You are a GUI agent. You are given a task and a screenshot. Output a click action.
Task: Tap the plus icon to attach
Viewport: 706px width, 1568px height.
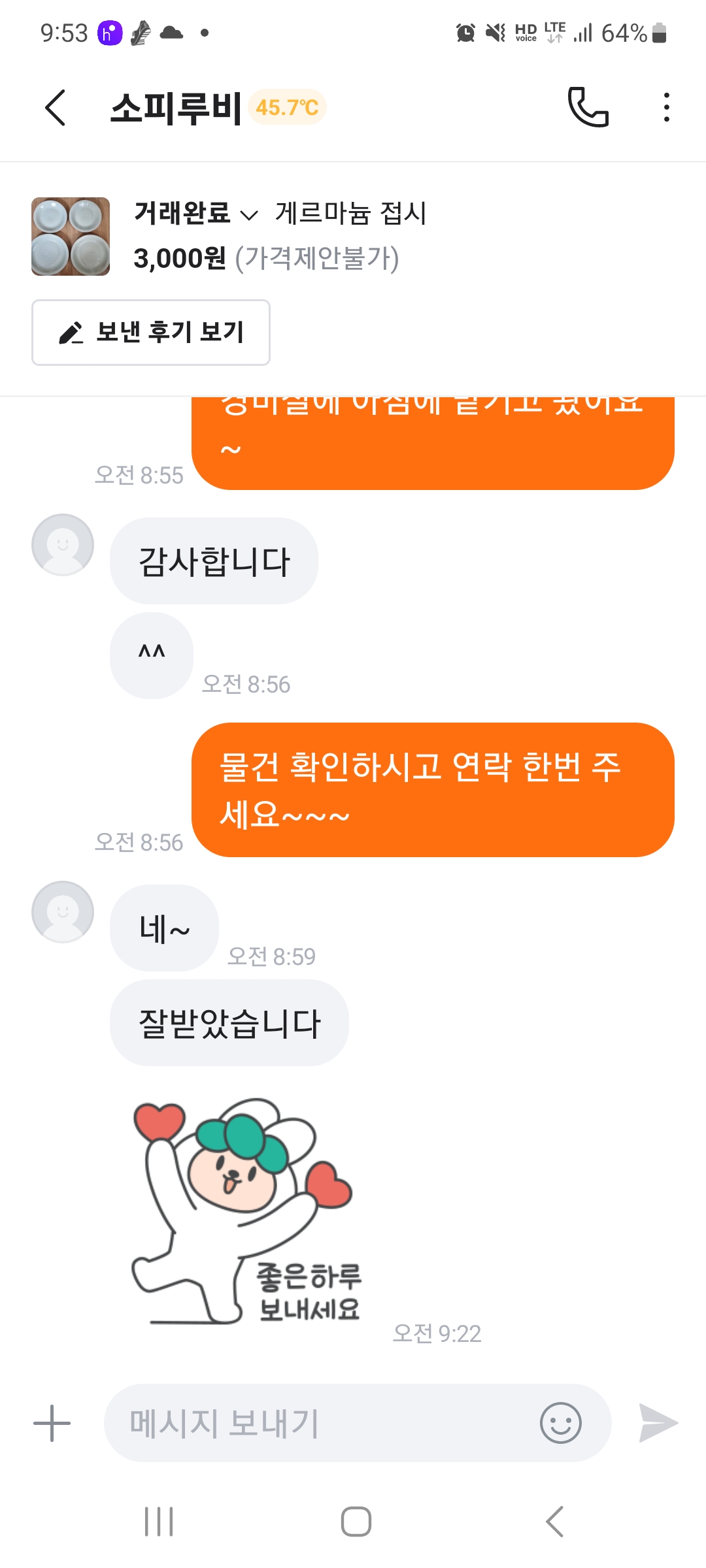[52, 1423]
